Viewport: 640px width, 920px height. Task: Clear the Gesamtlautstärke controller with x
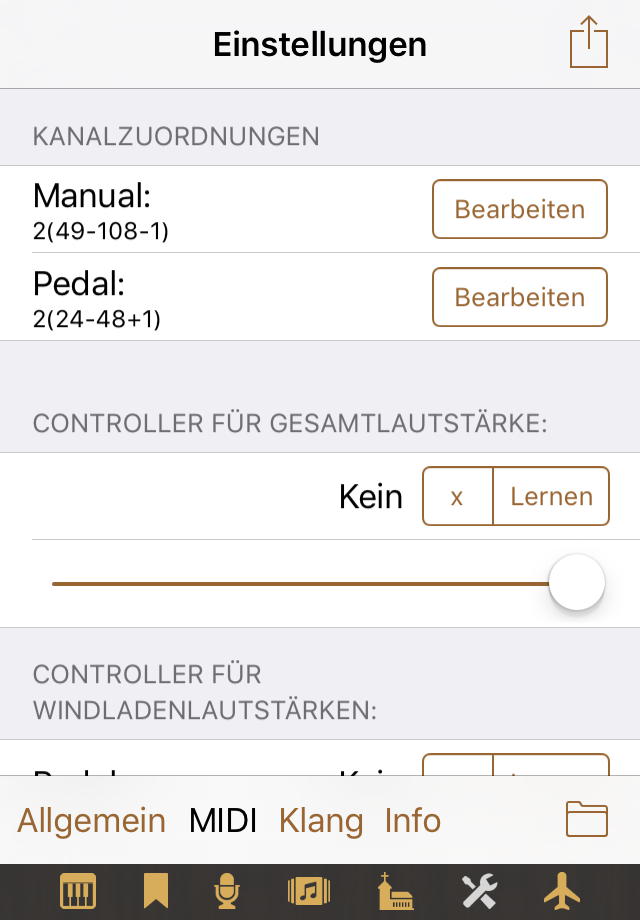457,496
